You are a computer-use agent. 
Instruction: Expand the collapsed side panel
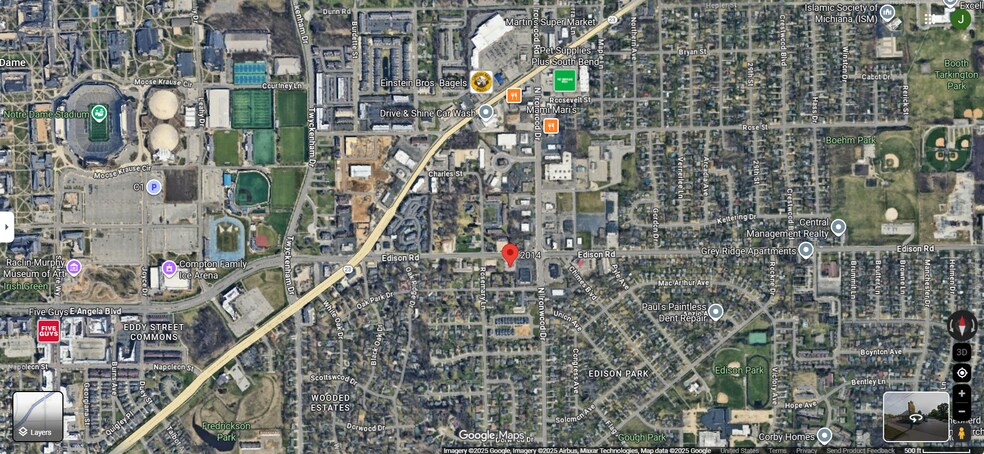6,227
